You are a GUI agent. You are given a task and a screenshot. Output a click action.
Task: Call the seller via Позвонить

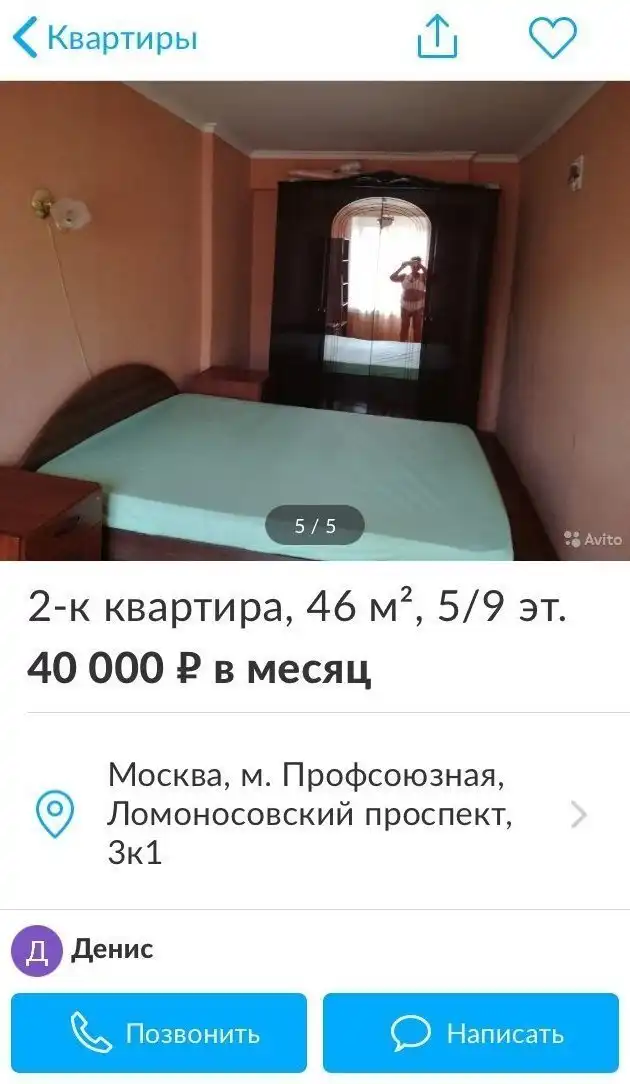pyautogui.click(x=159, y=1033)
